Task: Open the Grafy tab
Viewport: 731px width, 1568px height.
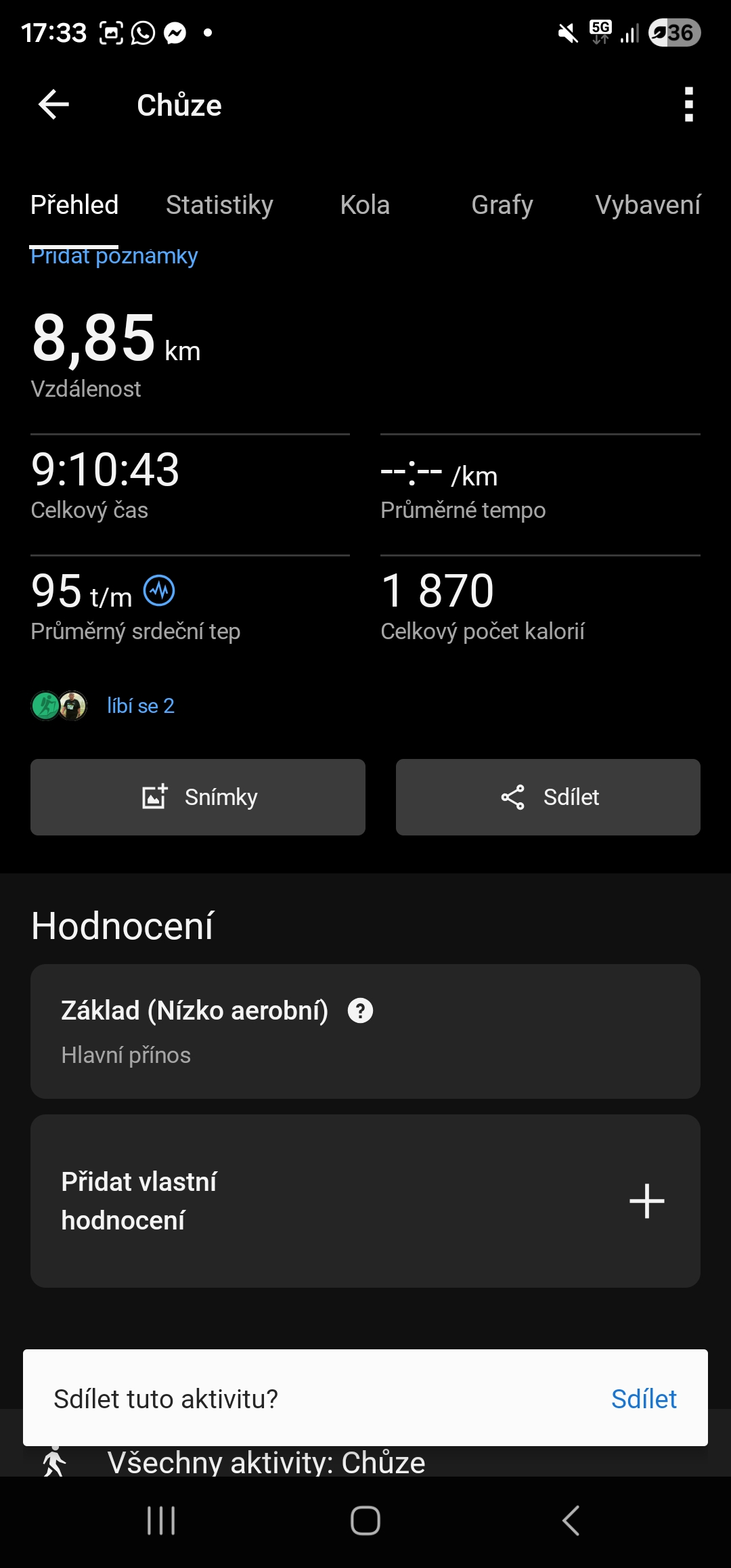Action: (502, 205)
